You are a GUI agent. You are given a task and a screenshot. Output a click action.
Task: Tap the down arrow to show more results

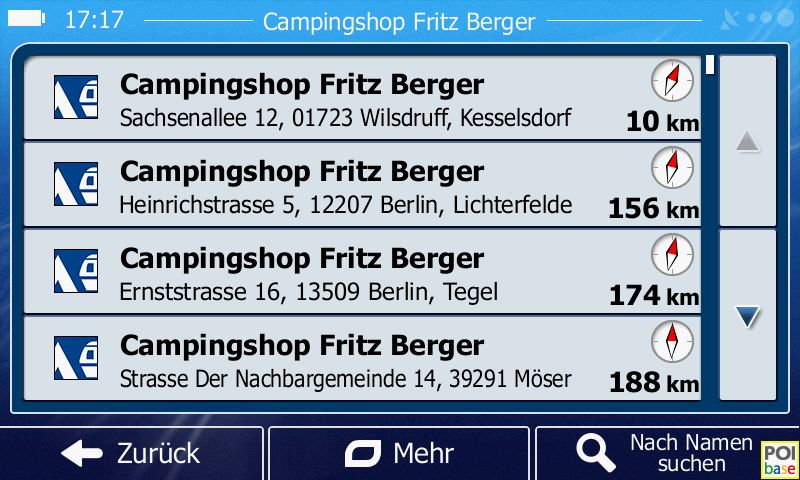(x=747, y=316)
